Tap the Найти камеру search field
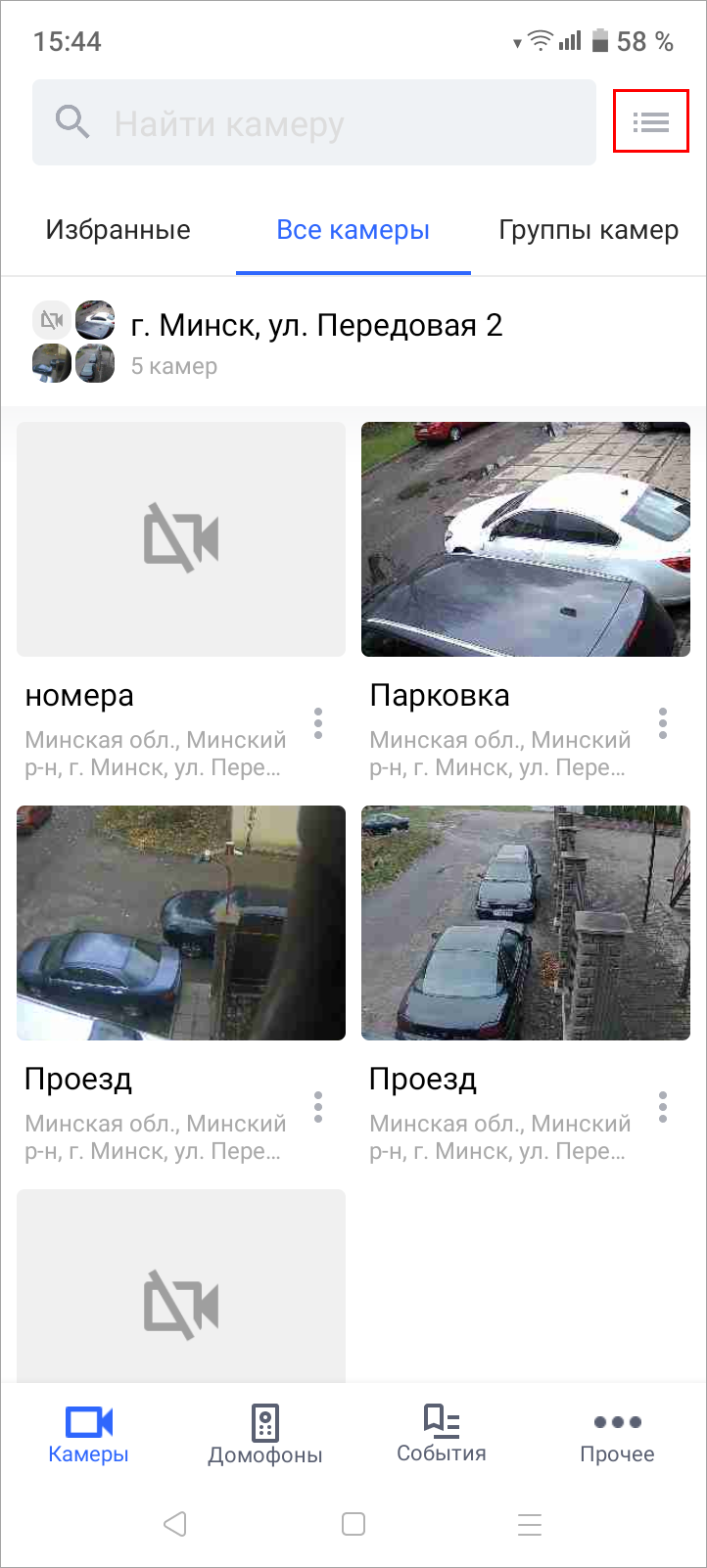 click(x=313, y=122)
